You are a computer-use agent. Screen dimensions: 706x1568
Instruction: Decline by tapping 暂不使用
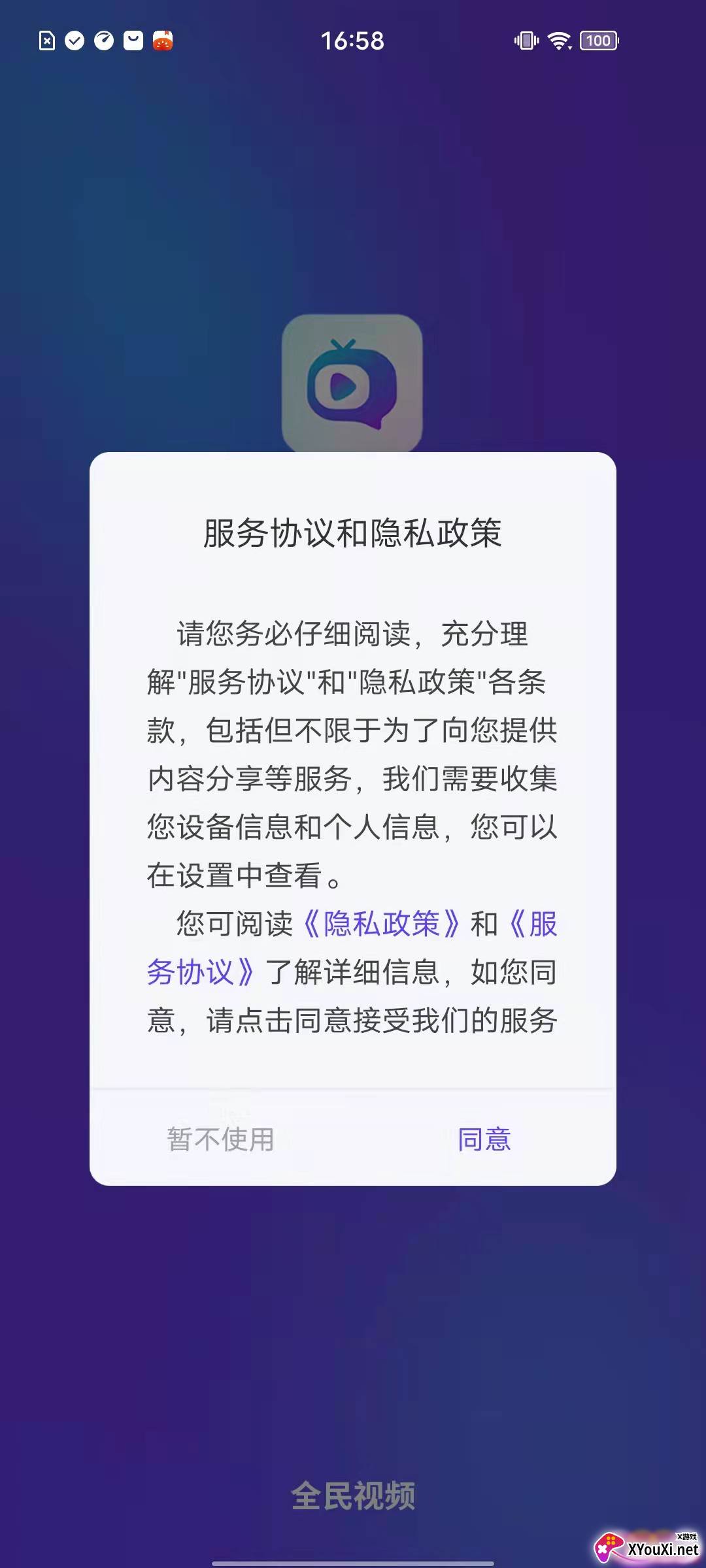tap(220, 1139)
